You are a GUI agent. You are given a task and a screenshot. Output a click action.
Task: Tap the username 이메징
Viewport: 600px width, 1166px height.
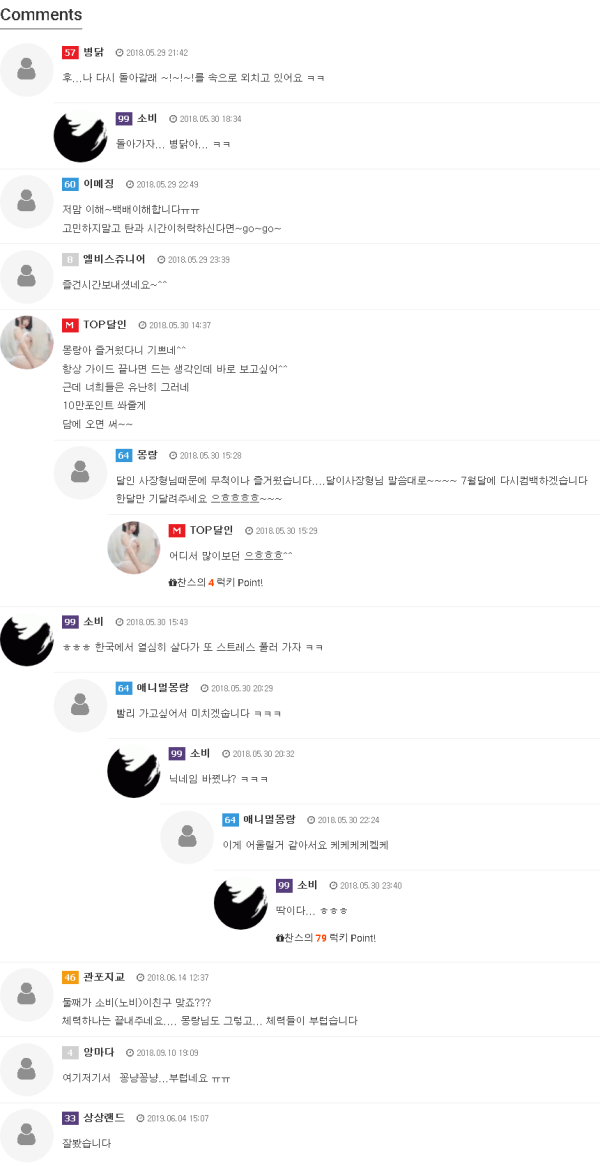click(98, 184)
